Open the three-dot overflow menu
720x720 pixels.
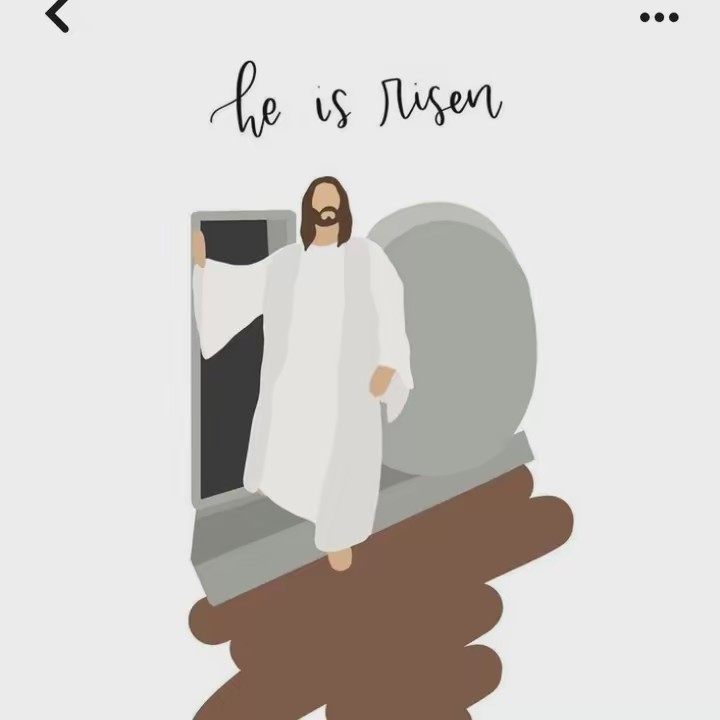tap(659, 17)
